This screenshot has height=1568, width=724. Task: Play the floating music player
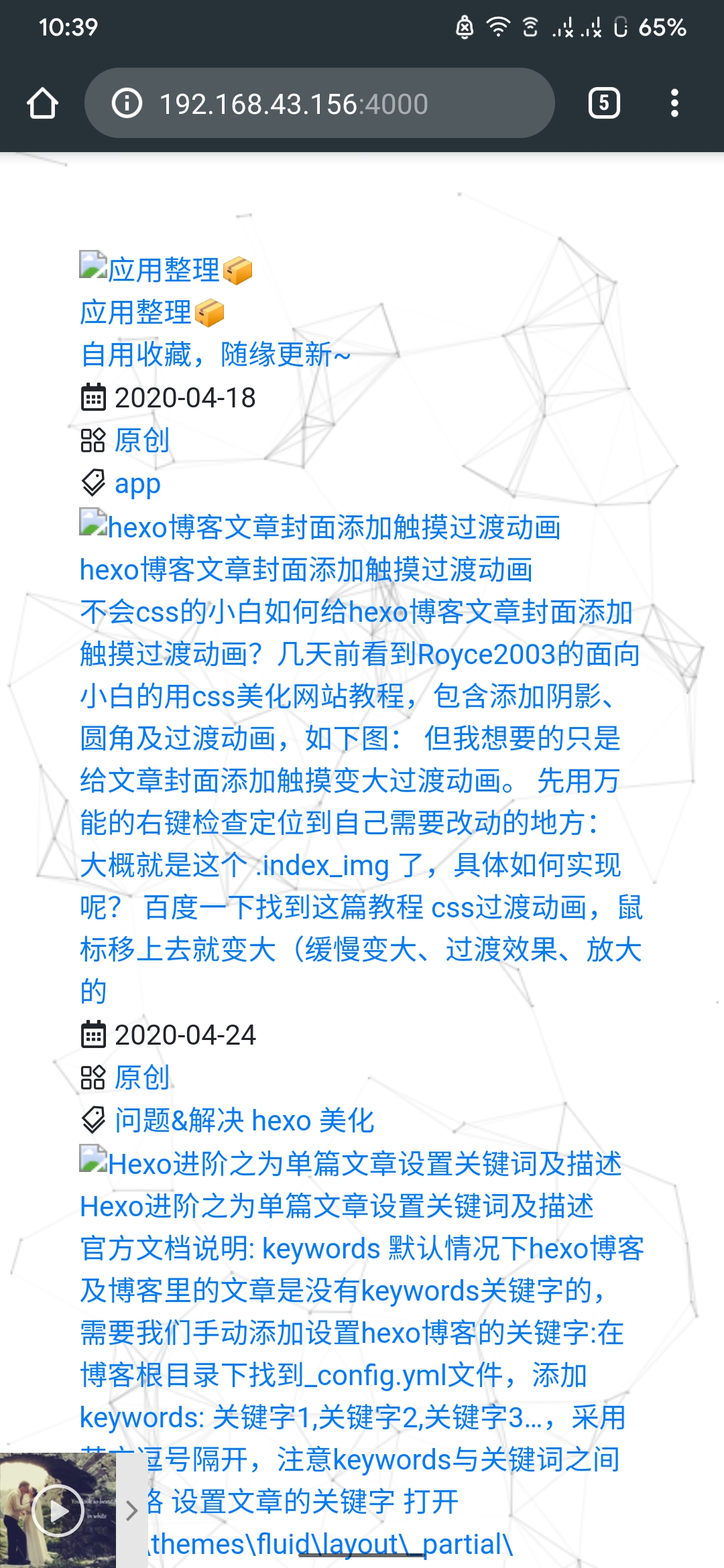pos(58,1510)
